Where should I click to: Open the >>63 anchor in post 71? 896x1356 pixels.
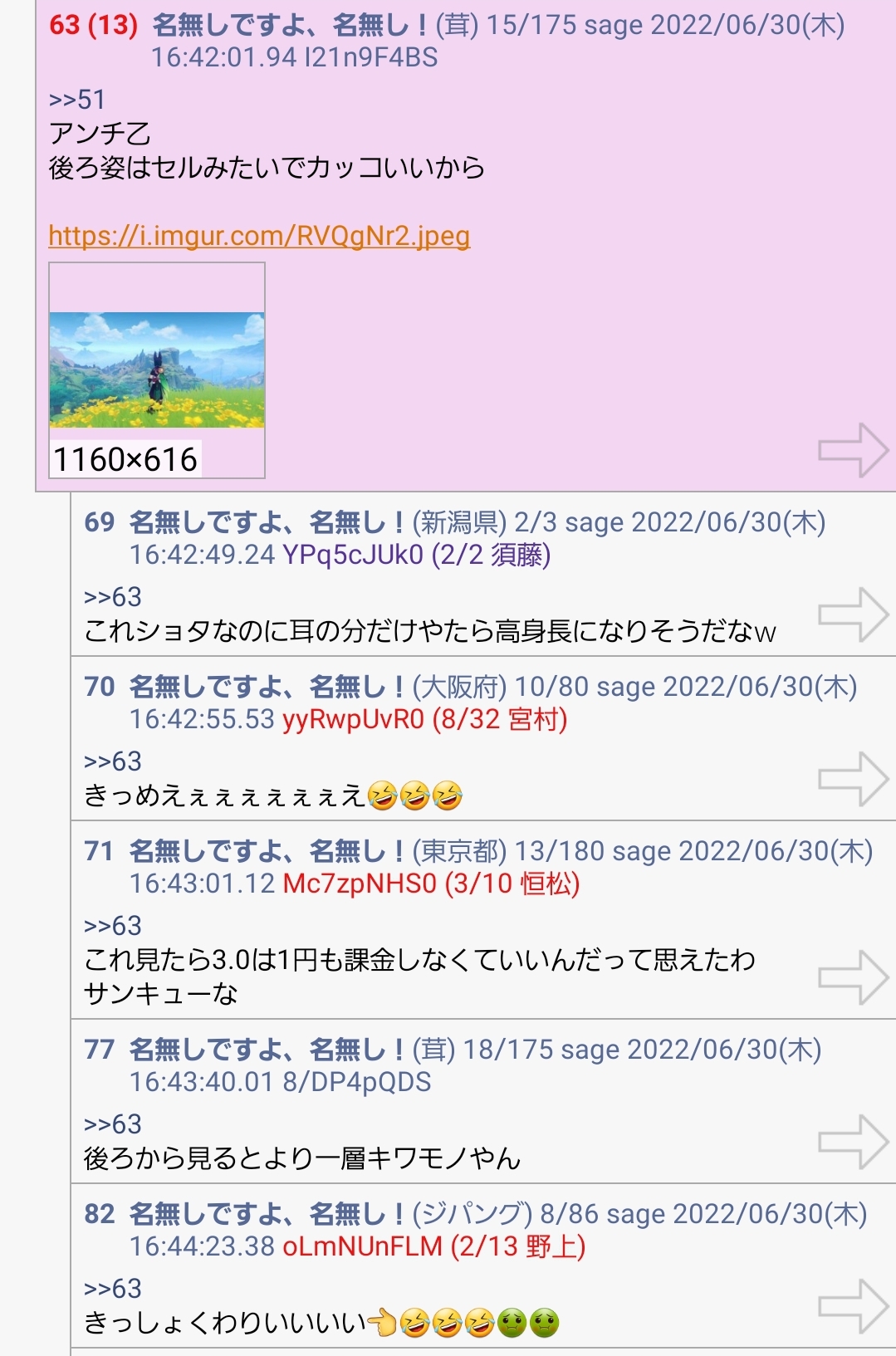coord(112,926)
